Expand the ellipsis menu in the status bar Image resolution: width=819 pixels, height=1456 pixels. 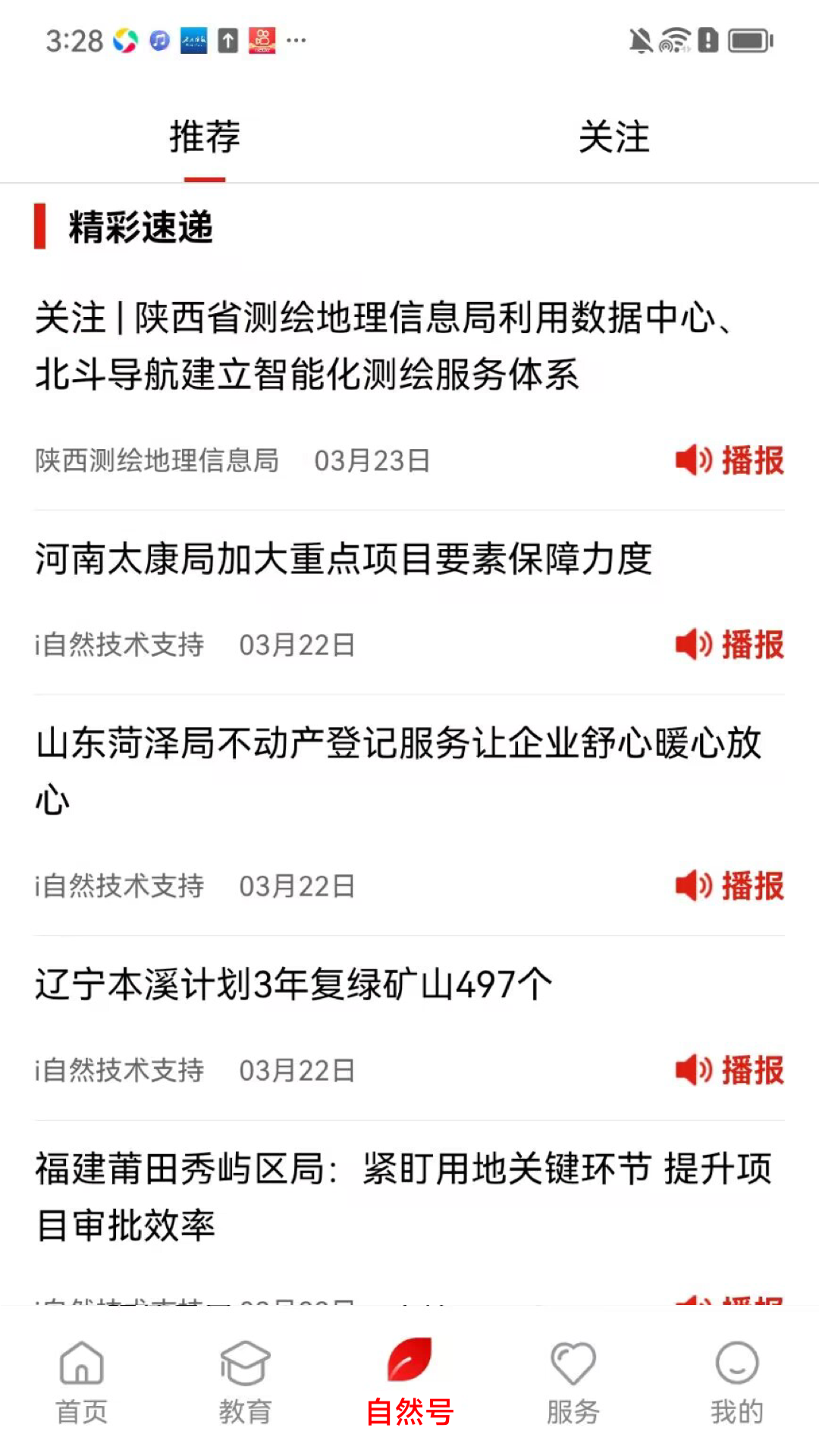[x=297, y=42]
